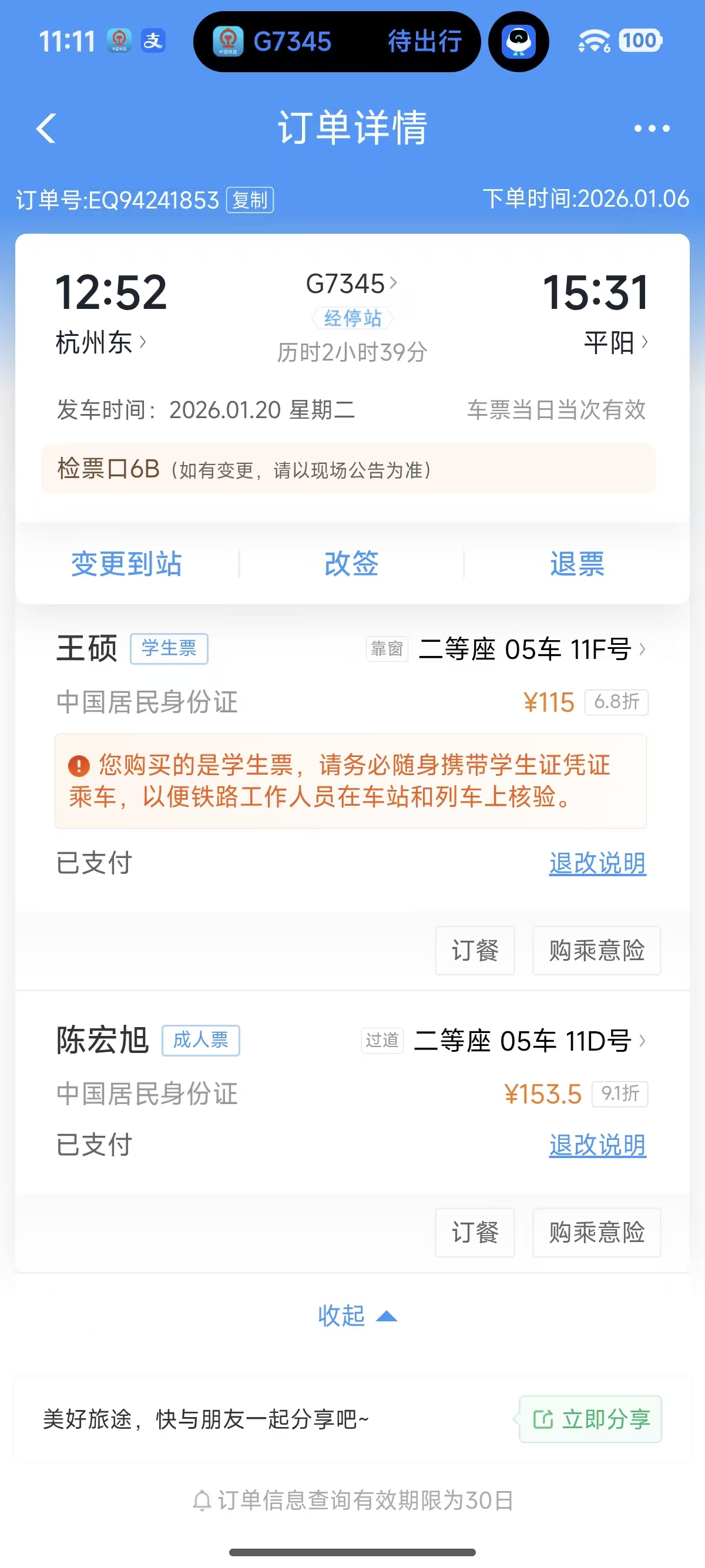Screen dimensions: 705x1568
Task: Tap 变更到站 to change destination
Action: [x=127, y=564]
